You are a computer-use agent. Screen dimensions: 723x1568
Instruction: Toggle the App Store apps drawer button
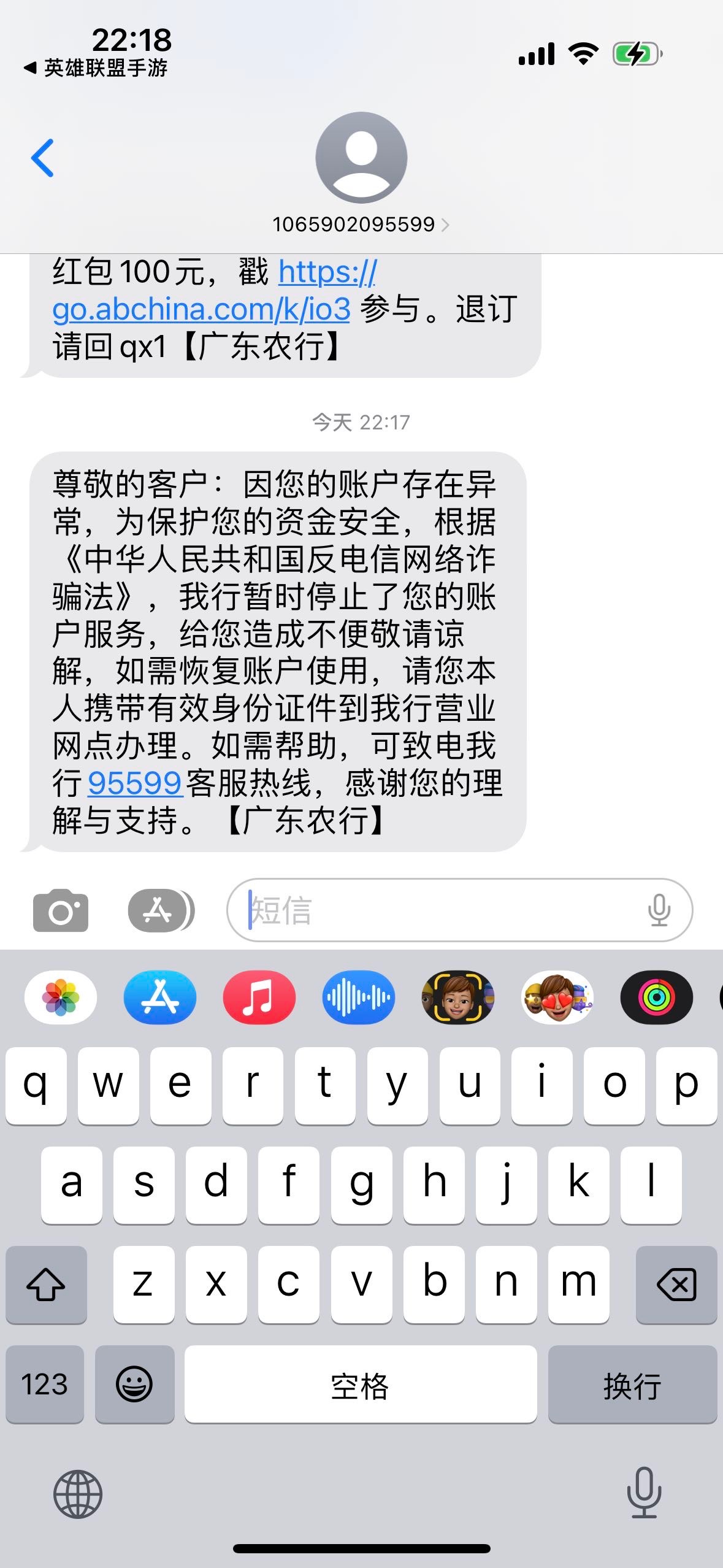[x=161, y=910]
